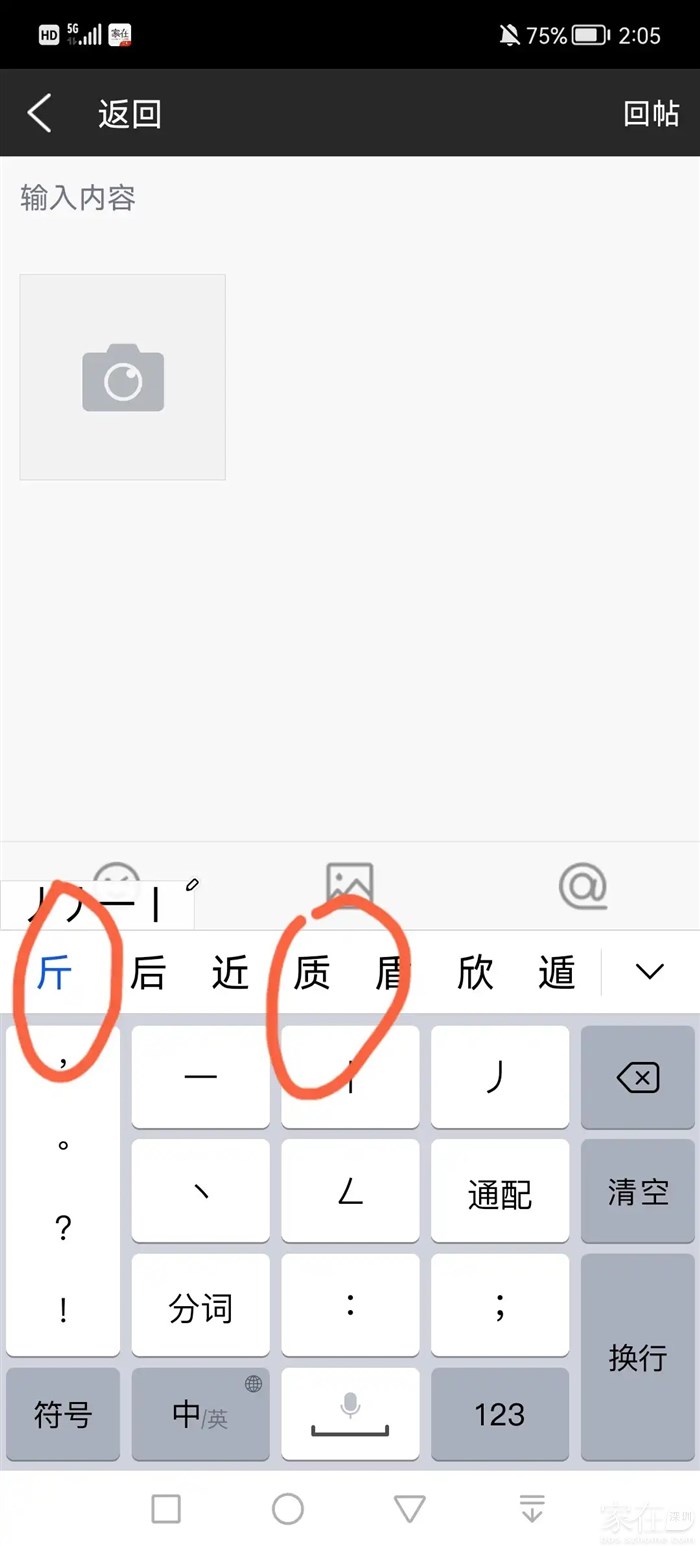This screenshot has height=1547, width=700.
Task: Submit the reply with 回帖
Action: coord(651,113)
